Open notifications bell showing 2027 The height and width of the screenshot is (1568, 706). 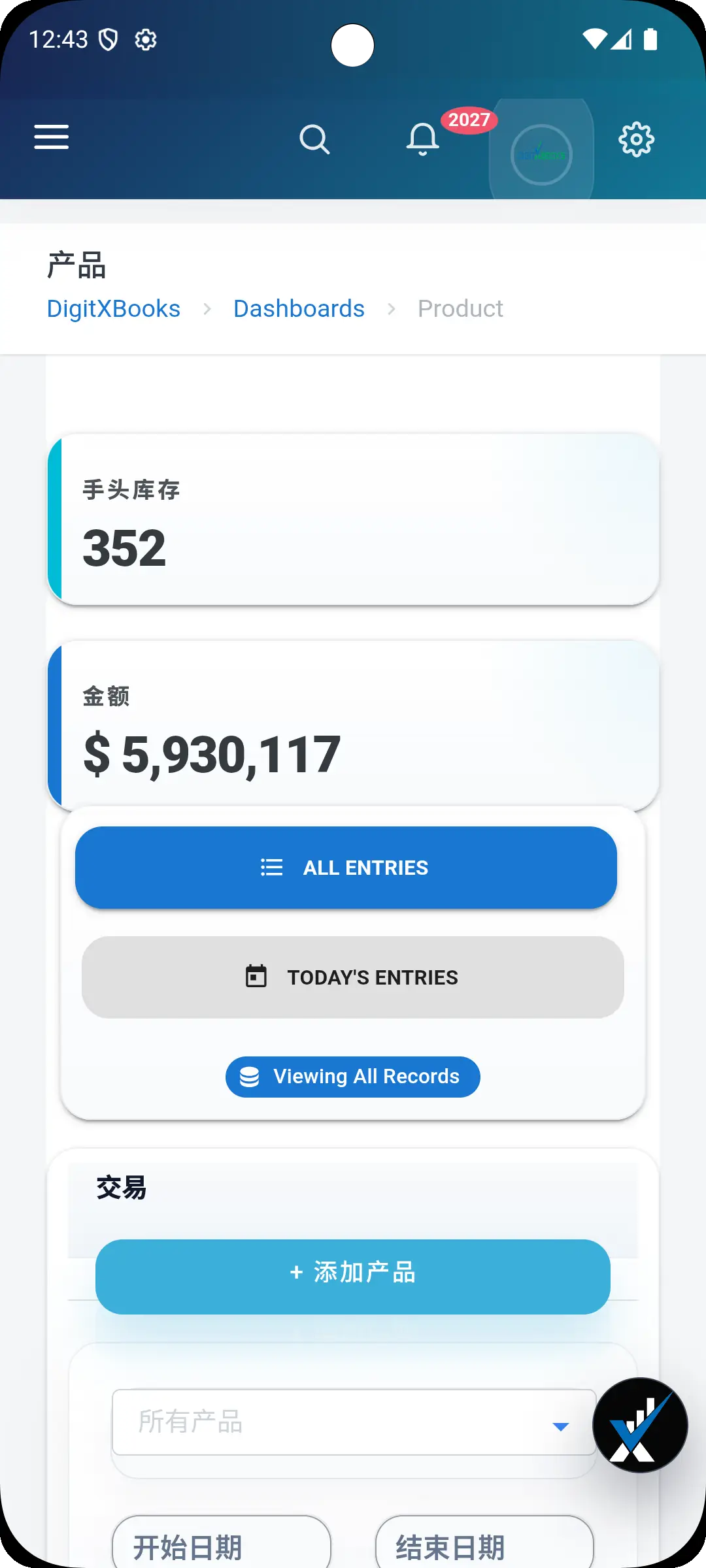pos(422,139)
